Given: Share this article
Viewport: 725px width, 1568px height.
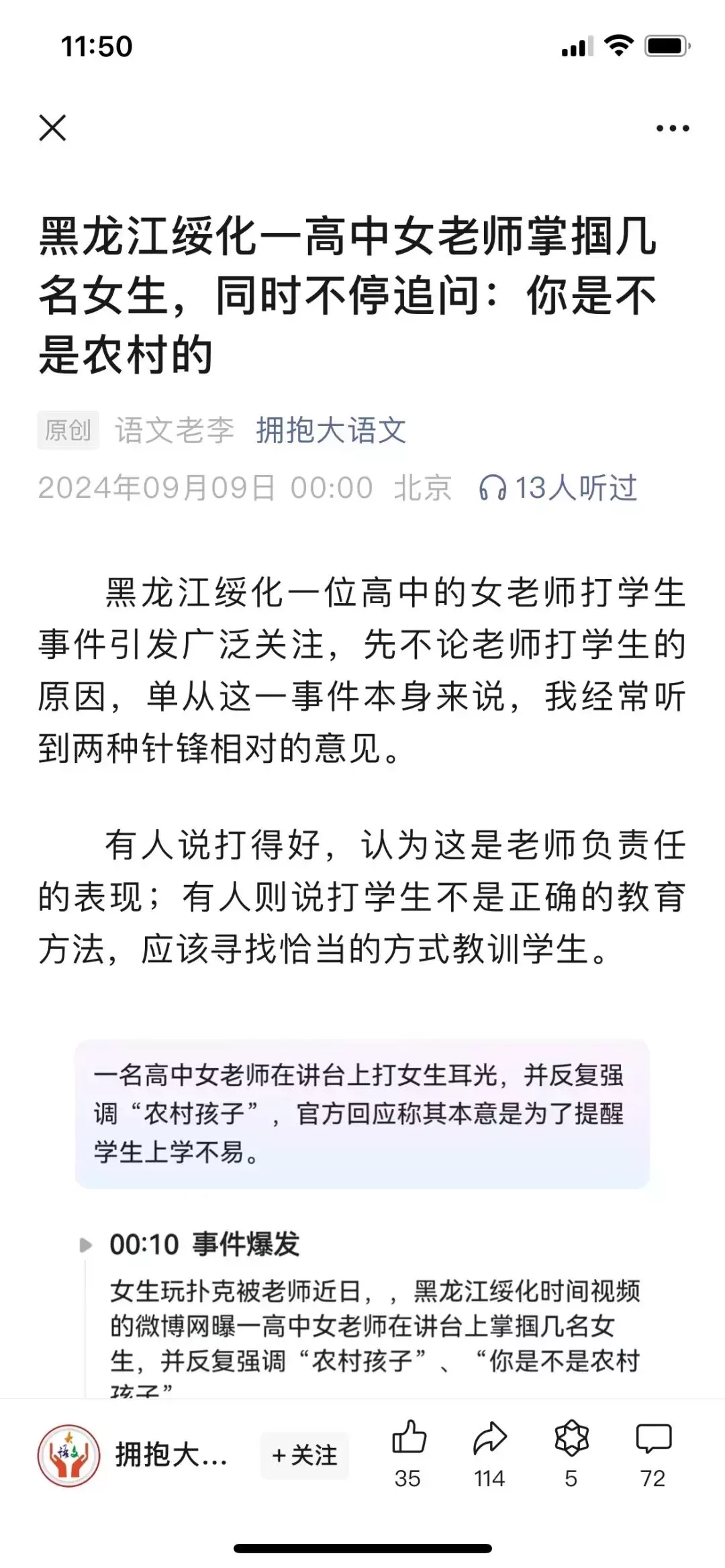Looking at the screenshot, I should (489, 1454).
